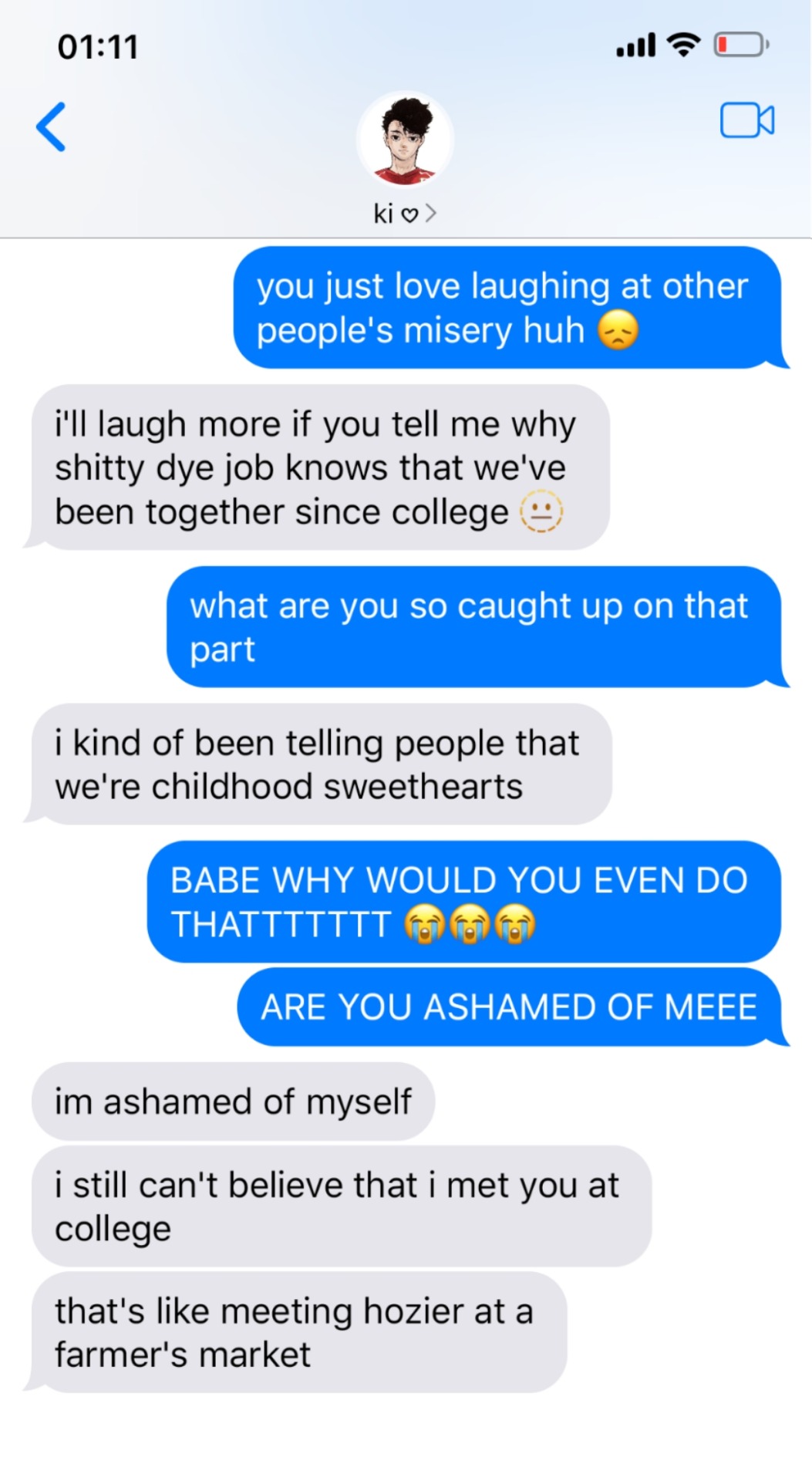Start a FaceTime video call with ki
The width and height of the screenshot is (812, 1481).
[x=746, y=121]
